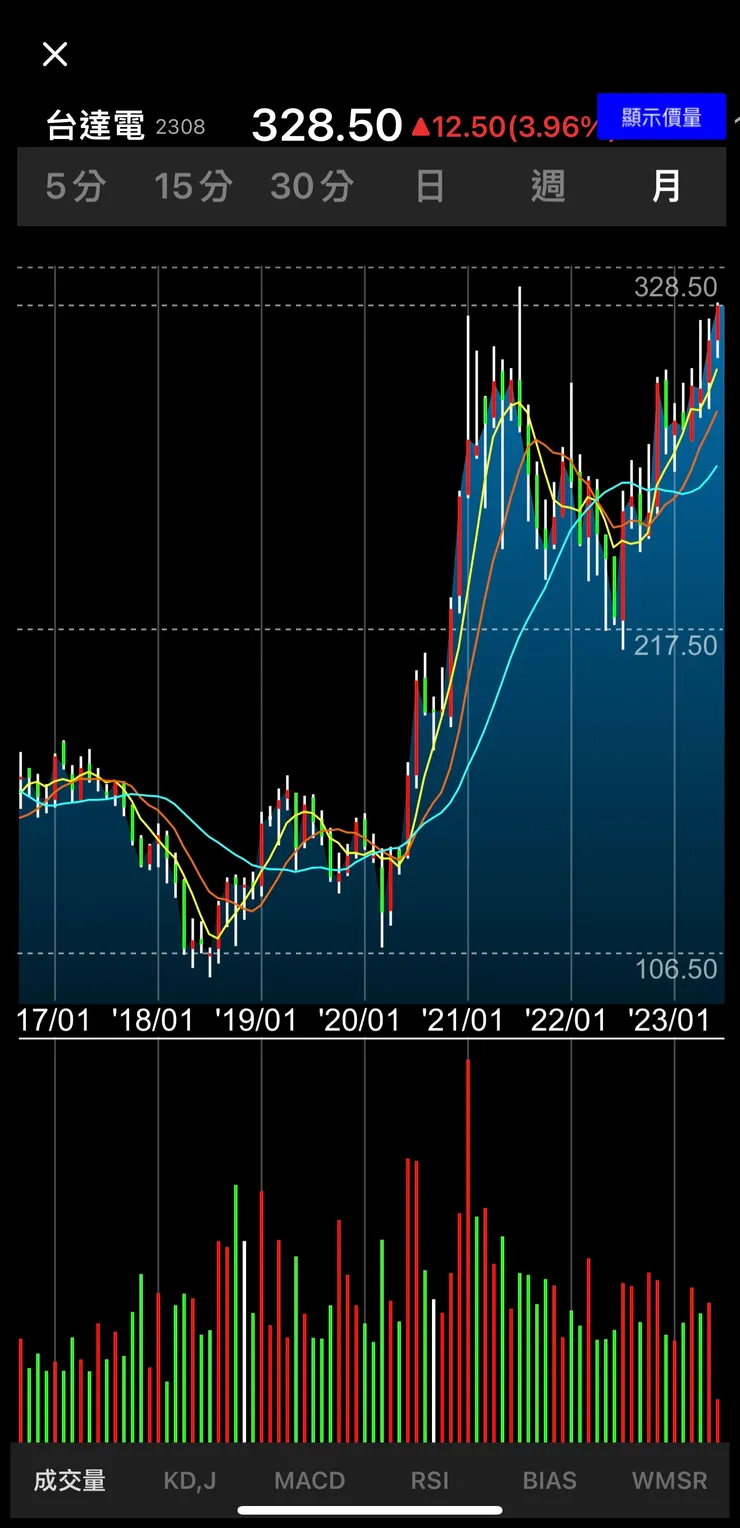The height and width of the screenshot is (1528, 740).
Task: Display the MACD indicator
Action: tap(310, 1481)
